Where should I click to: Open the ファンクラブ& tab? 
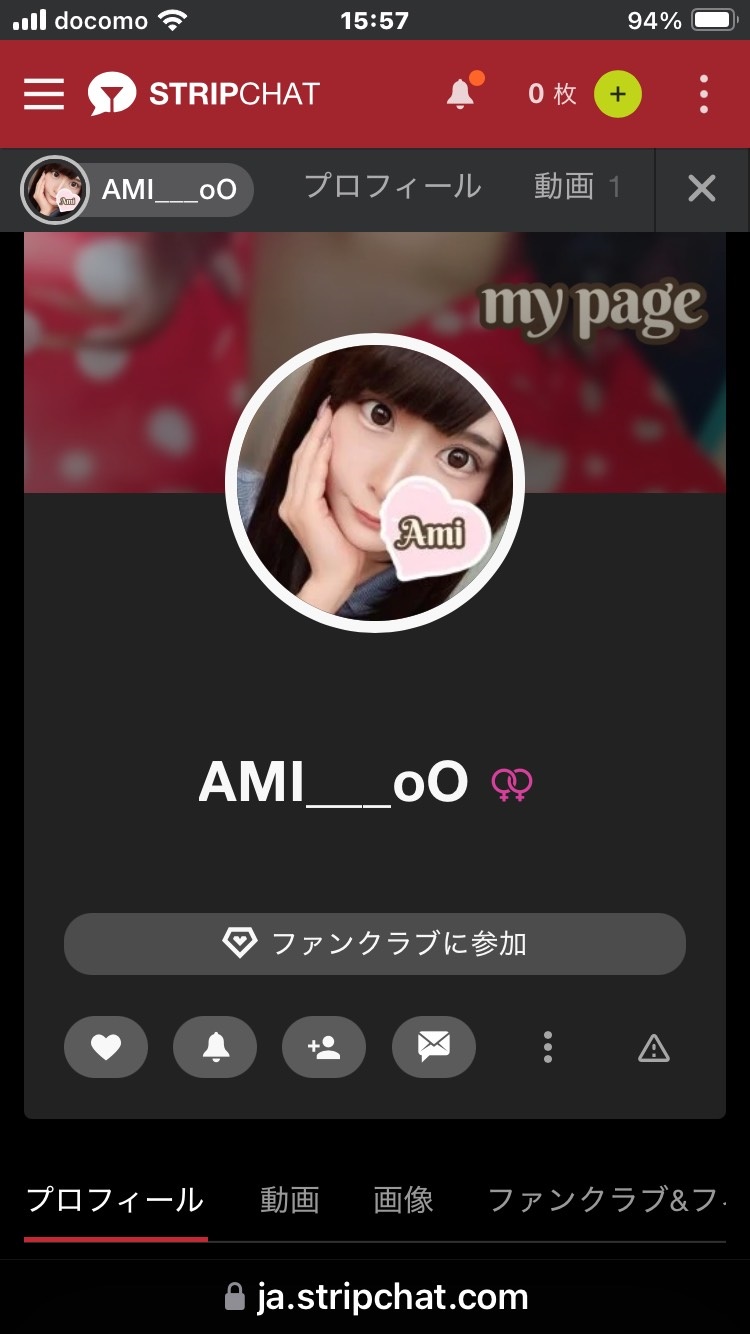tap(603, 1200)
